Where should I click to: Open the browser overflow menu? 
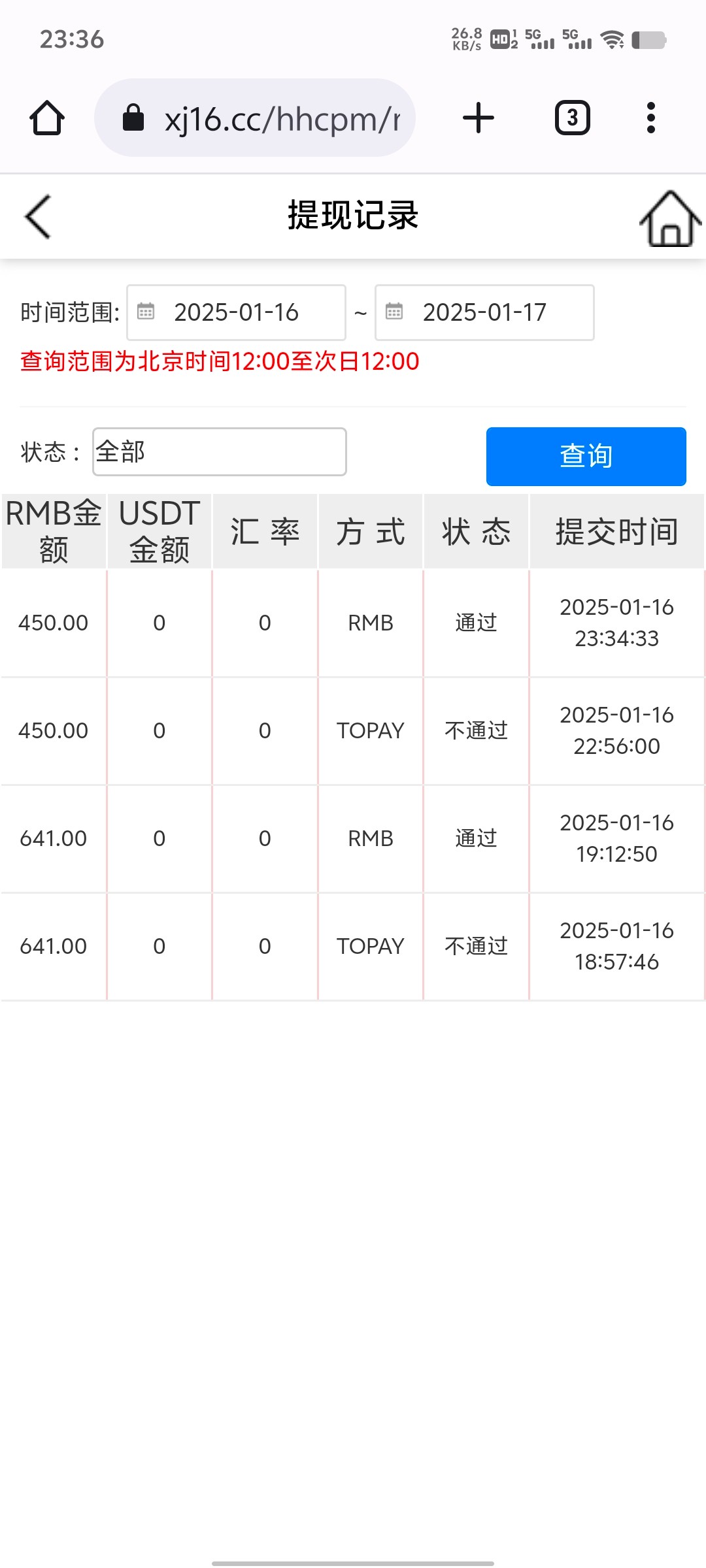pos(650,118)
